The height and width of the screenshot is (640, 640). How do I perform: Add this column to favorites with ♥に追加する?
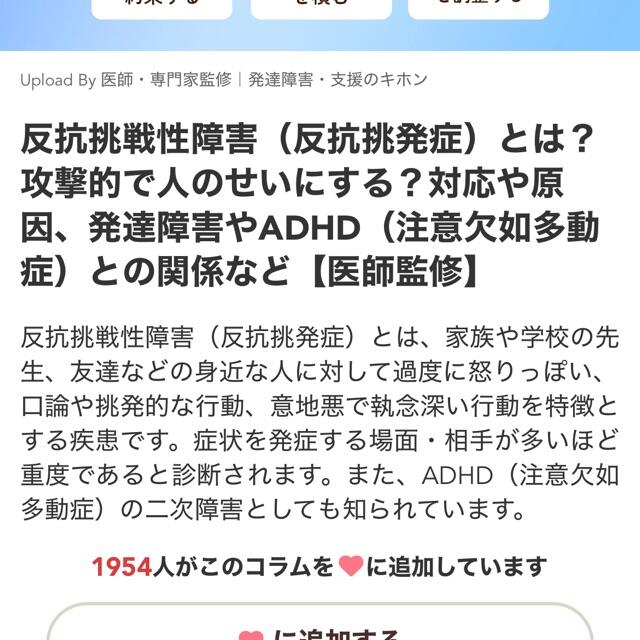tap(320, 622)
